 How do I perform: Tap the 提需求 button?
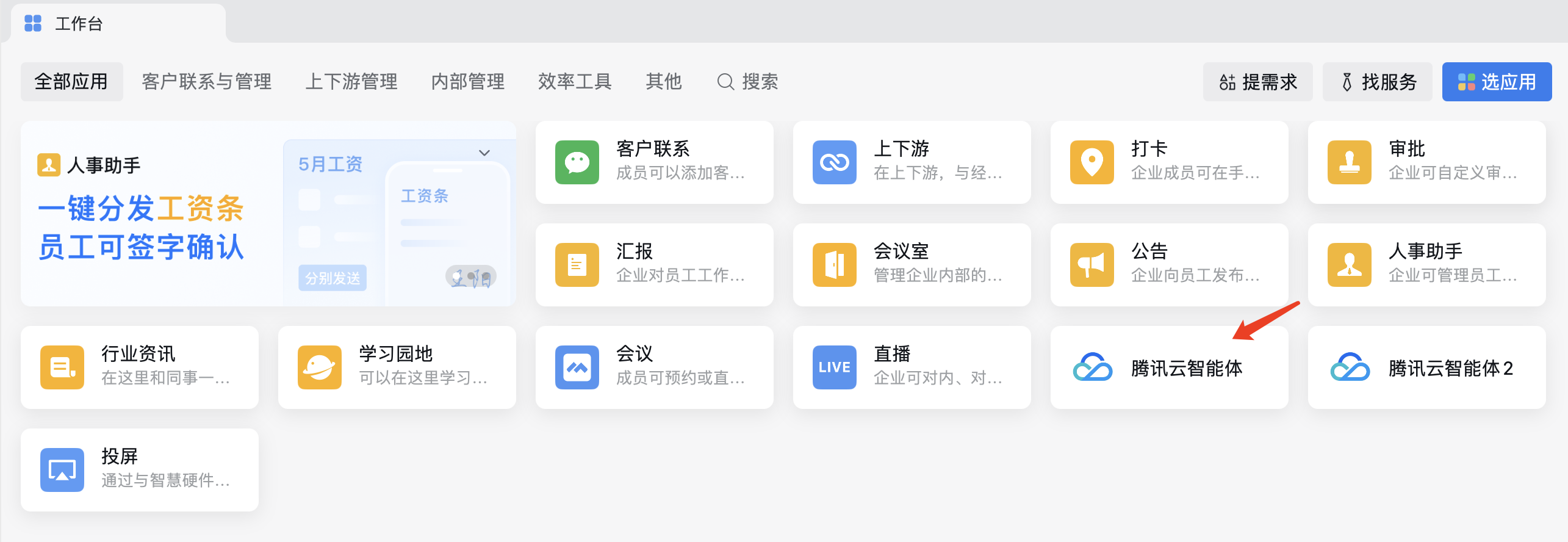[x=1257, y=82]
